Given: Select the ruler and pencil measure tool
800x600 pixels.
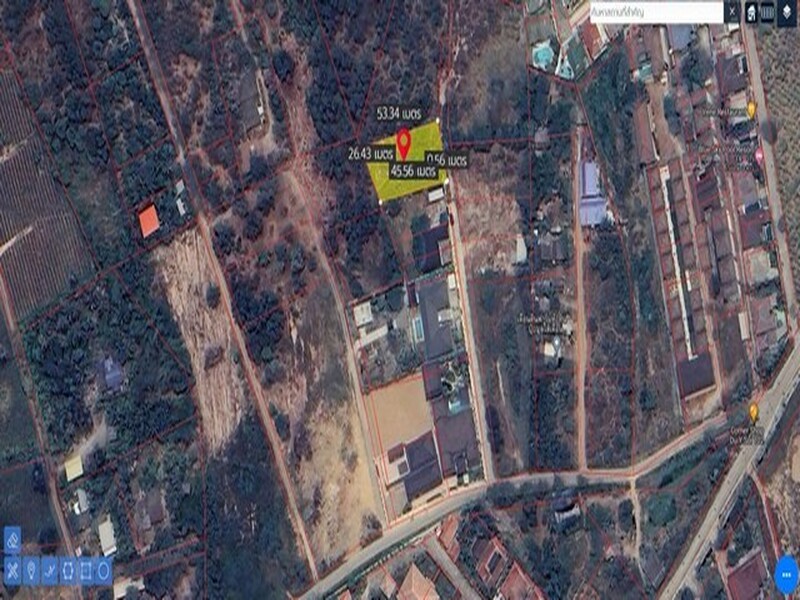Looking at the screenshot, I should tap(13, 571).
